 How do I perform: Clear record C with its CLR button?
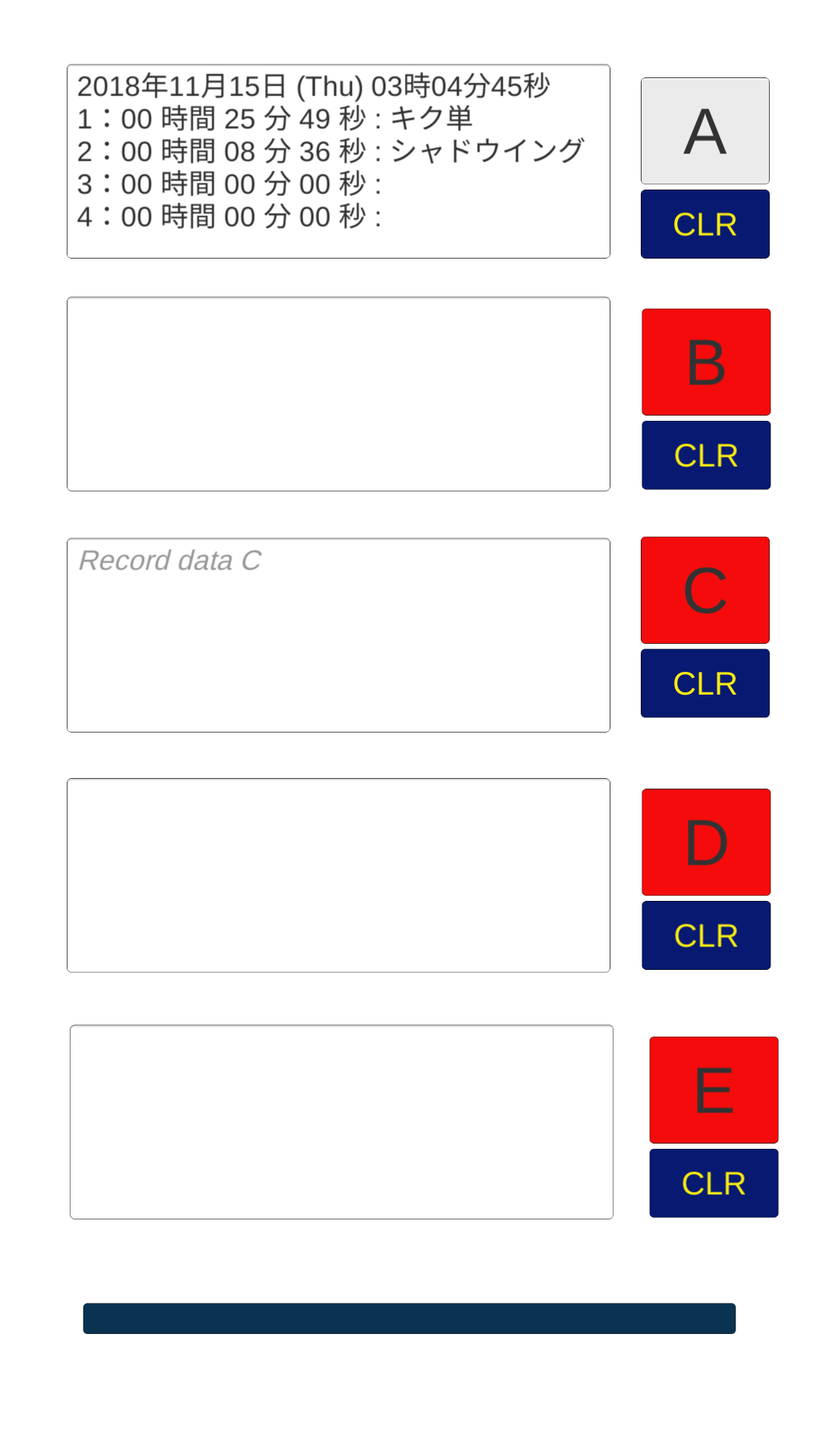pos(704,683)
